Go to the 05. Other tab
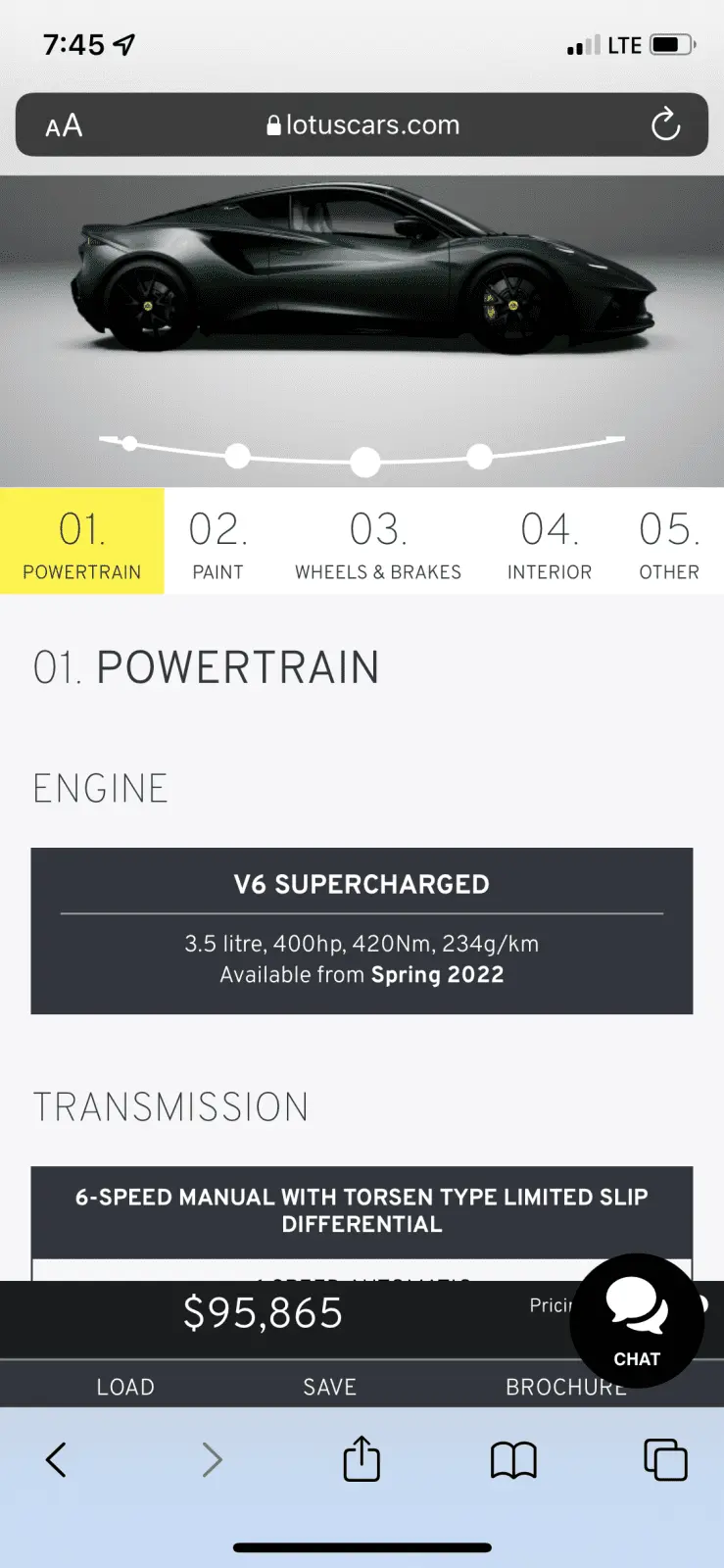Image resolution: width=724 pixels, height=1568 pixels. (x=669, y=542)
